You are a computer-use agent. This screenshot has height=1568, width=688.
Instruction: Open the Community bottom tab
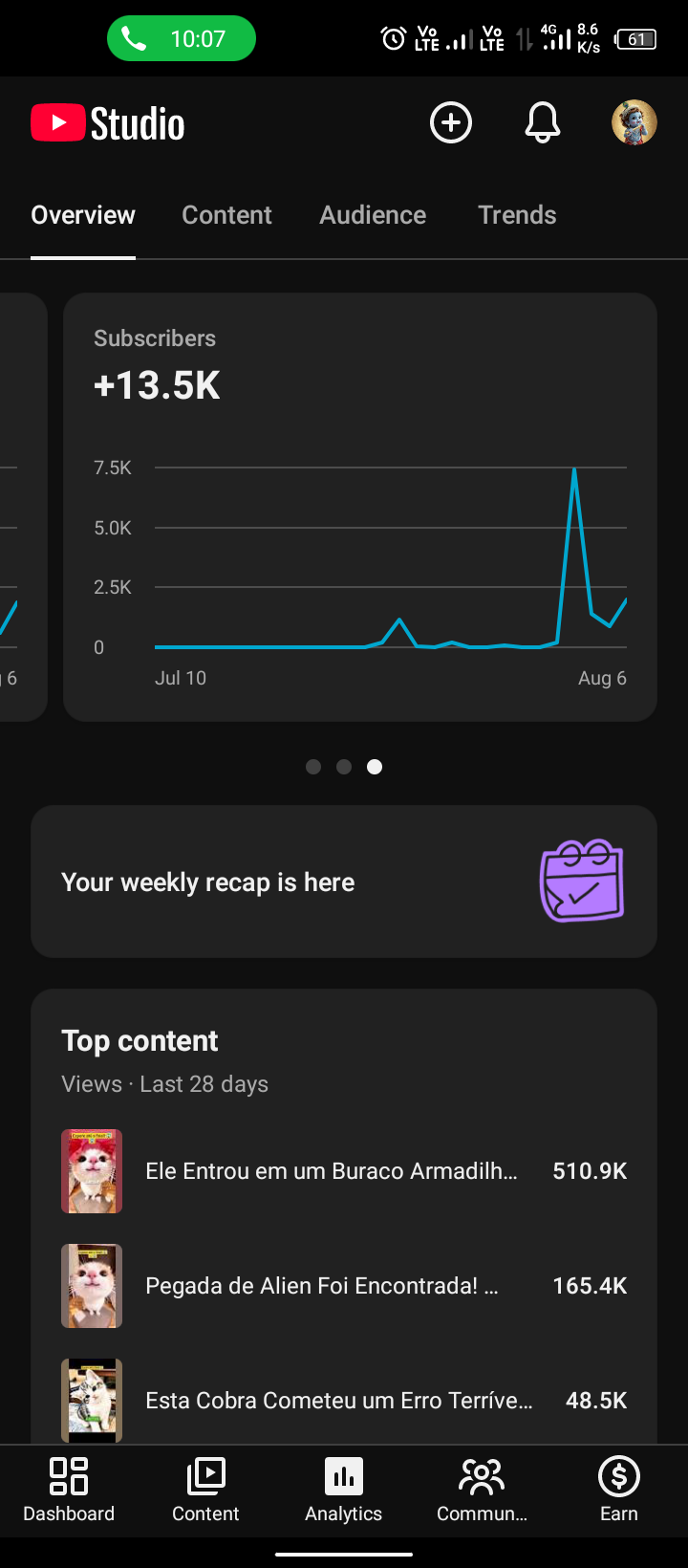(482, 1490)
